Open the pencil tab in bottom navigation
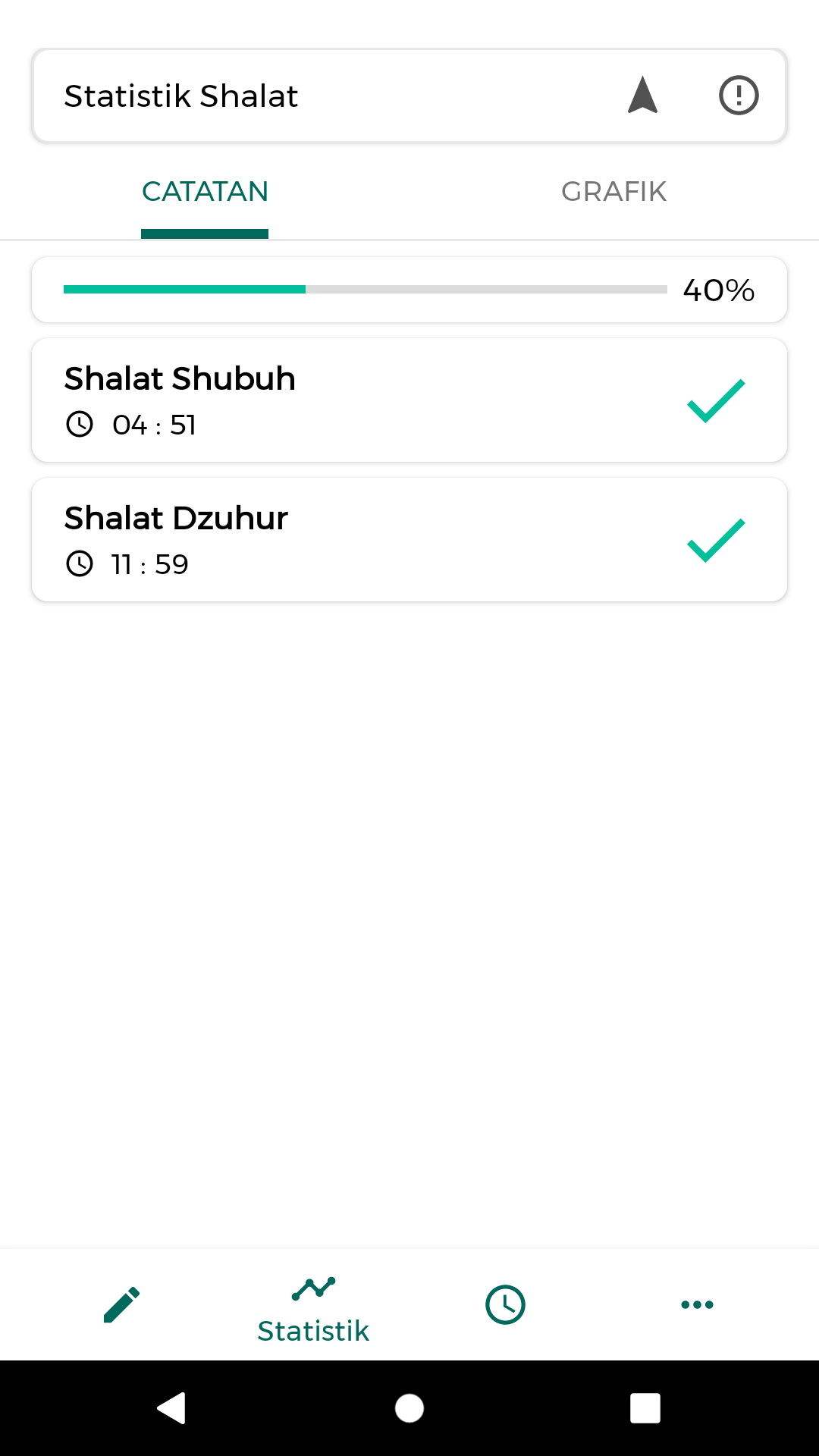 (121, 1304)
